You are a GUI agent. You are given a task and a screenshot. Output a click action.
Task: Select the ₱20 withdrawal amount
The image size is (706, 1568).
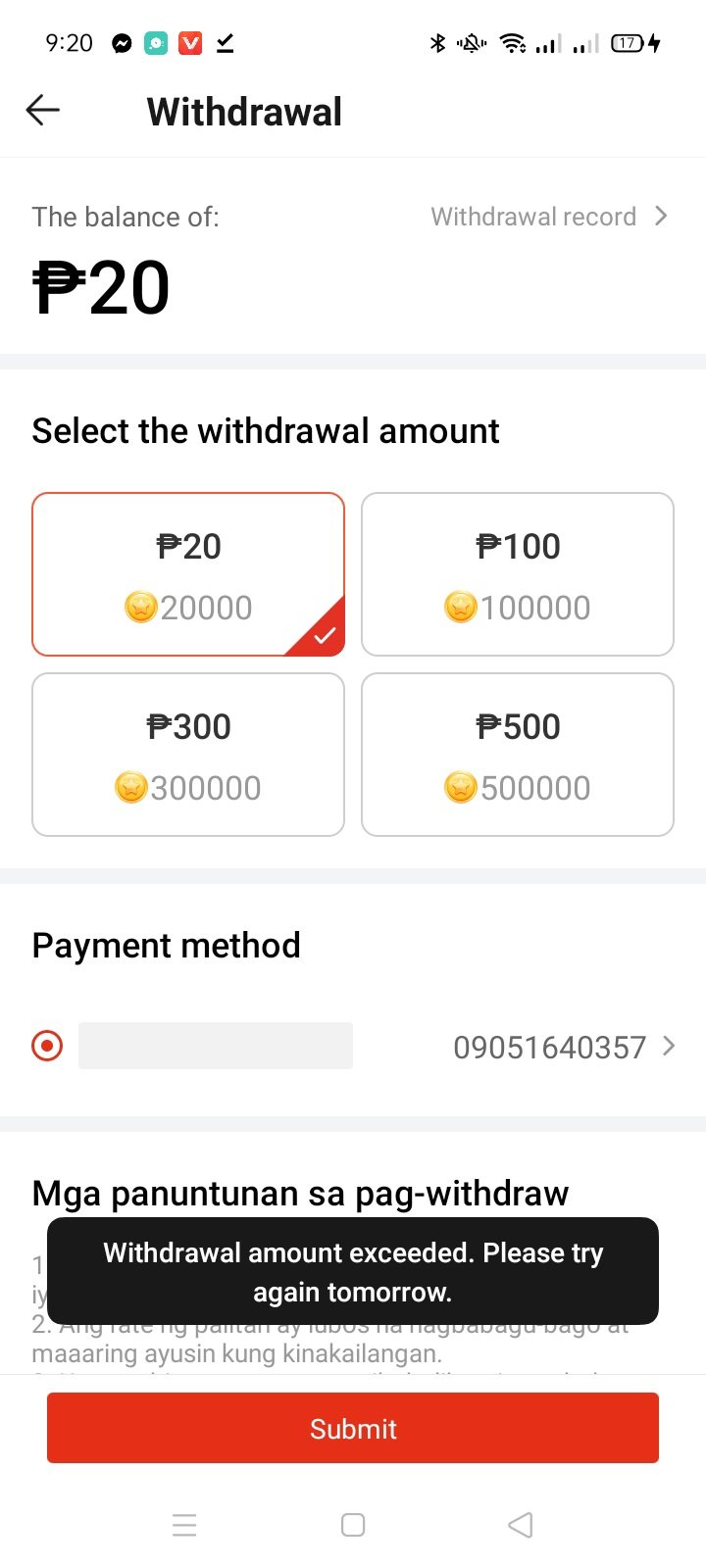coord(188,574)
